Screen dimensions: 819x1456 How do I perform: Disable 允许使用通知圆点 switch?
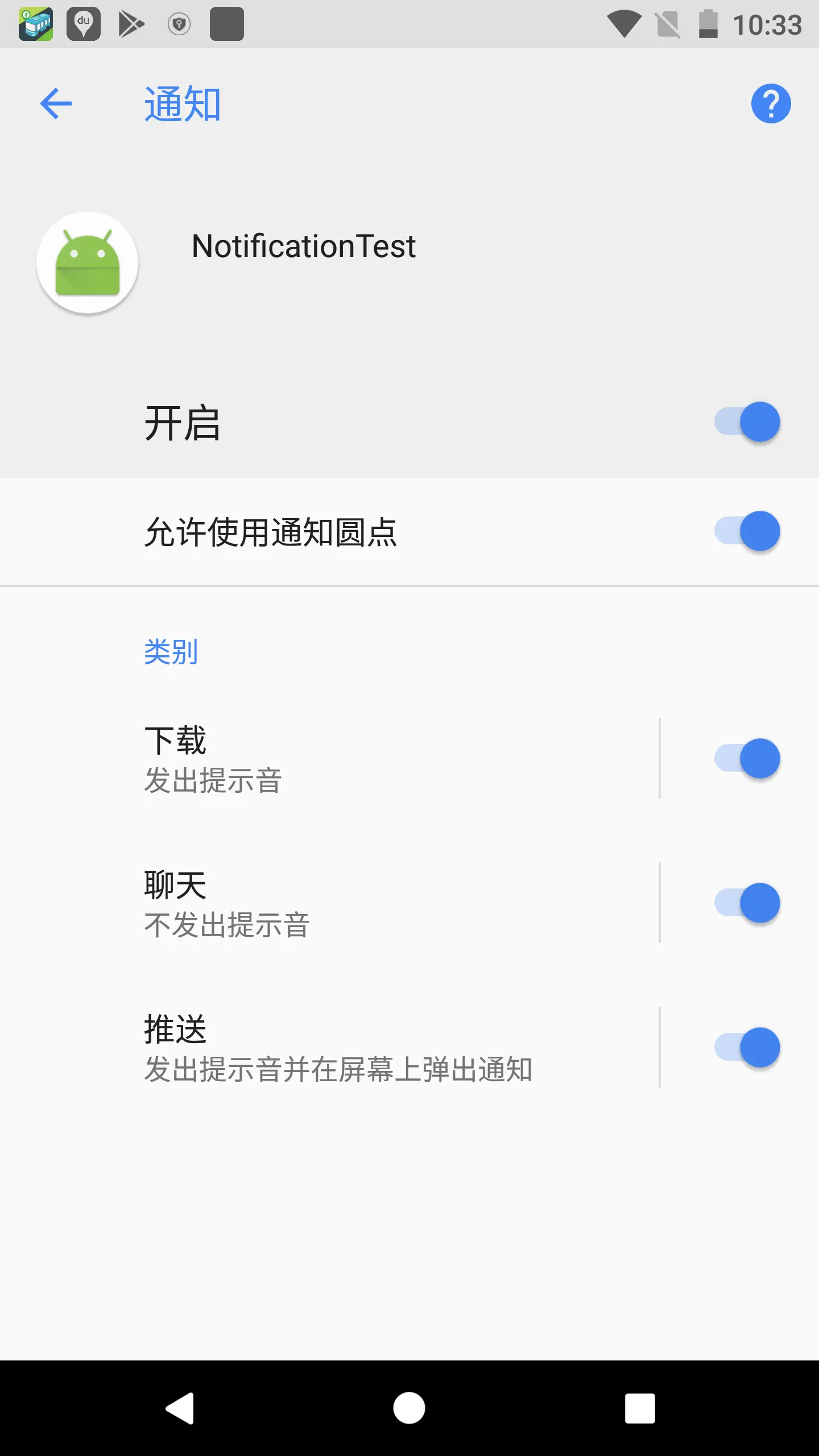click(x=747, y=531)
